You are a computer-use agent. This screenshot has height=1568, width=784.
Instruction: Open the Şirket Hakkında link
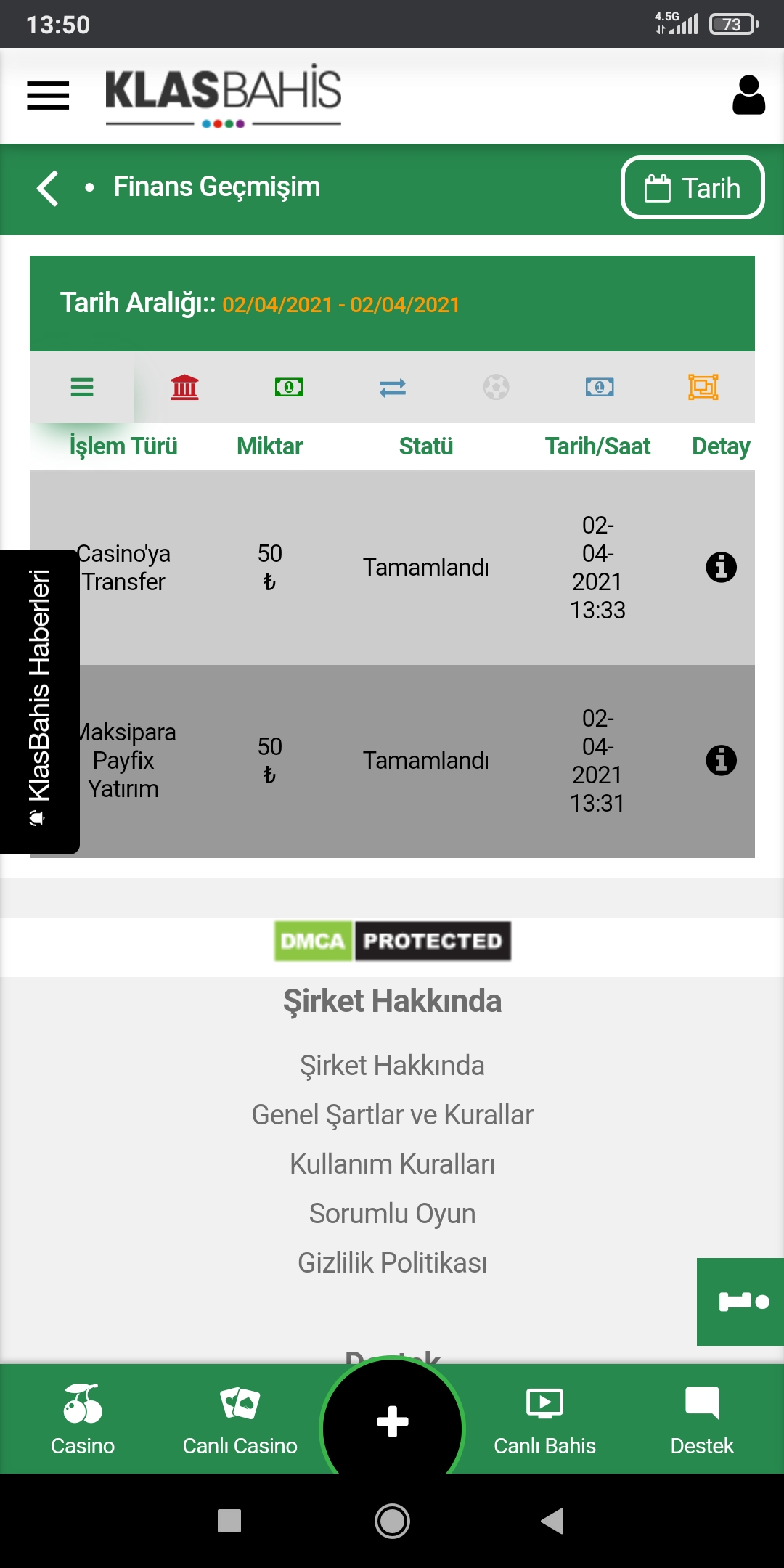(392, 1066)
